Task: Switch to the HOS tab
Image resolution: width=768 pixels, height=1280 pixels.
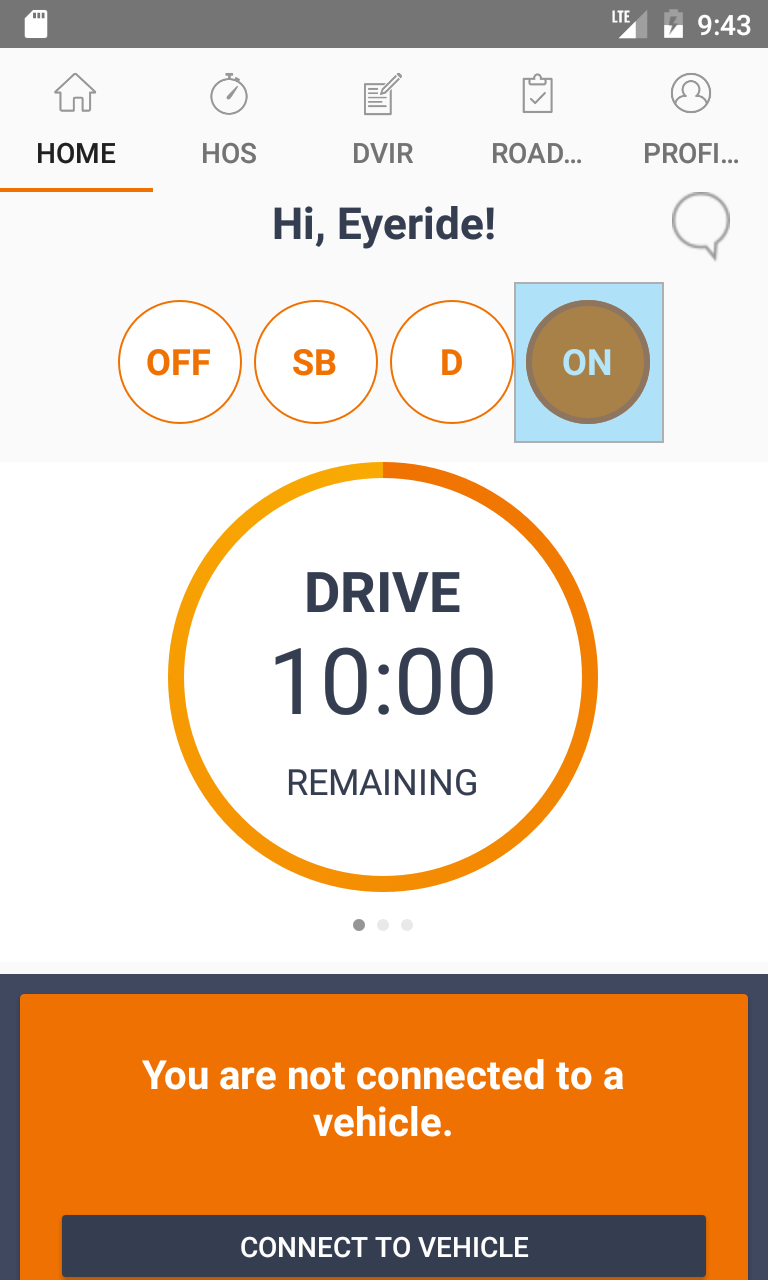Action: point(229,120)
